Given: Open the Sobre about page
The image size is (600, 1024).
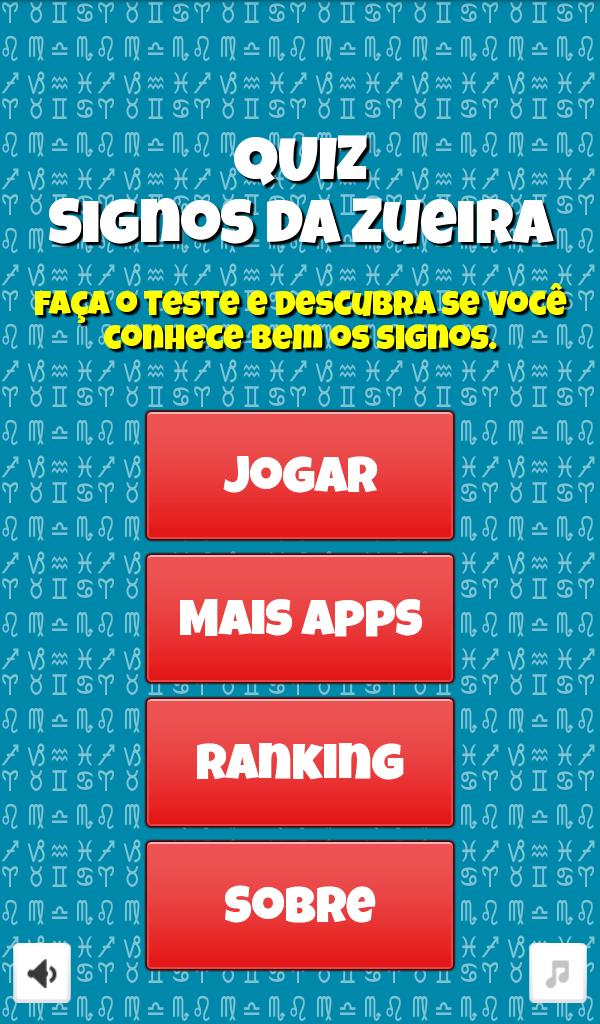Looking at the screenshot, I should [300, 905].
